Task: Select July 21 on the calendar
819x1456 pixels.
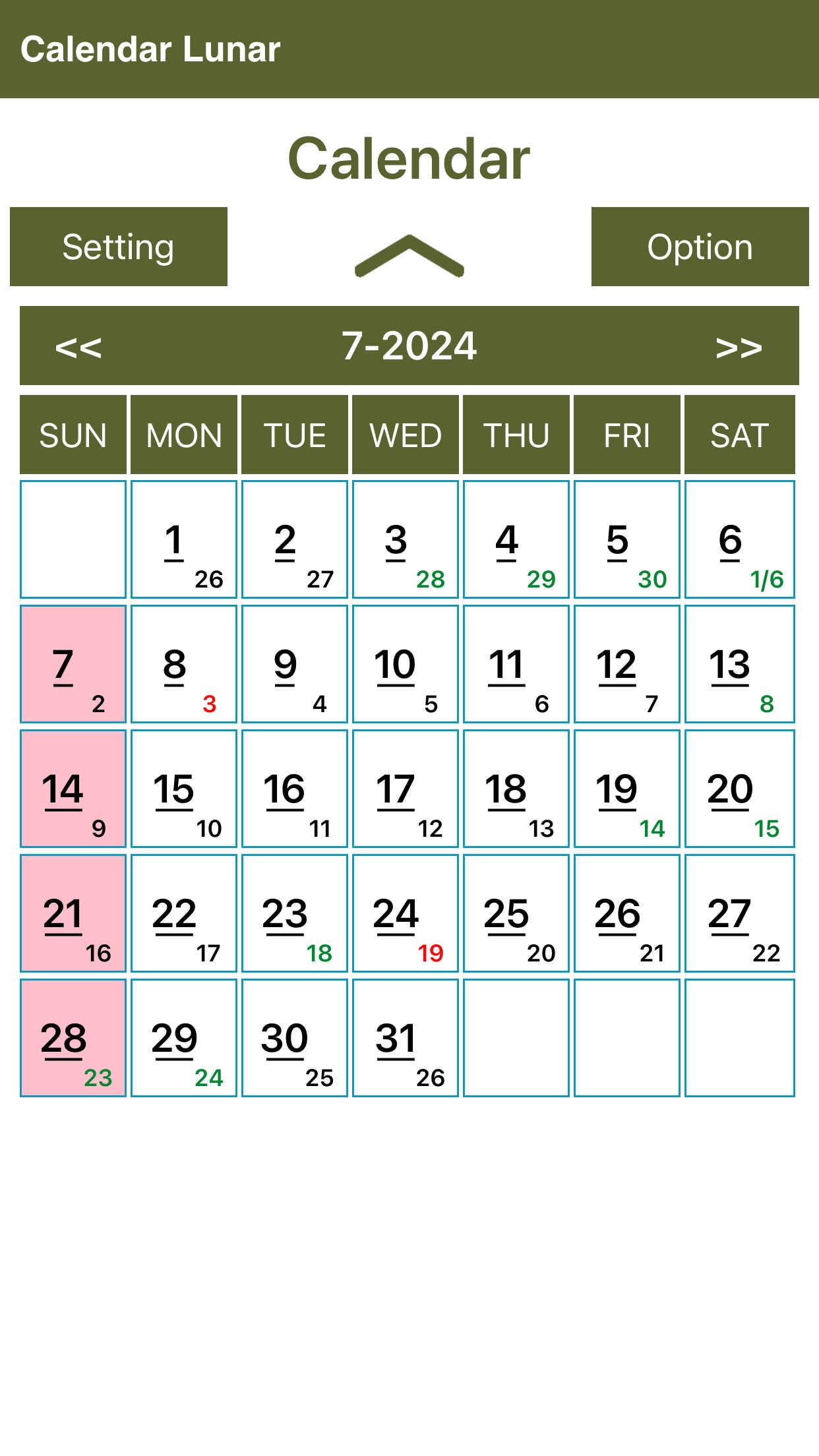Action: (x=73, y=913)
